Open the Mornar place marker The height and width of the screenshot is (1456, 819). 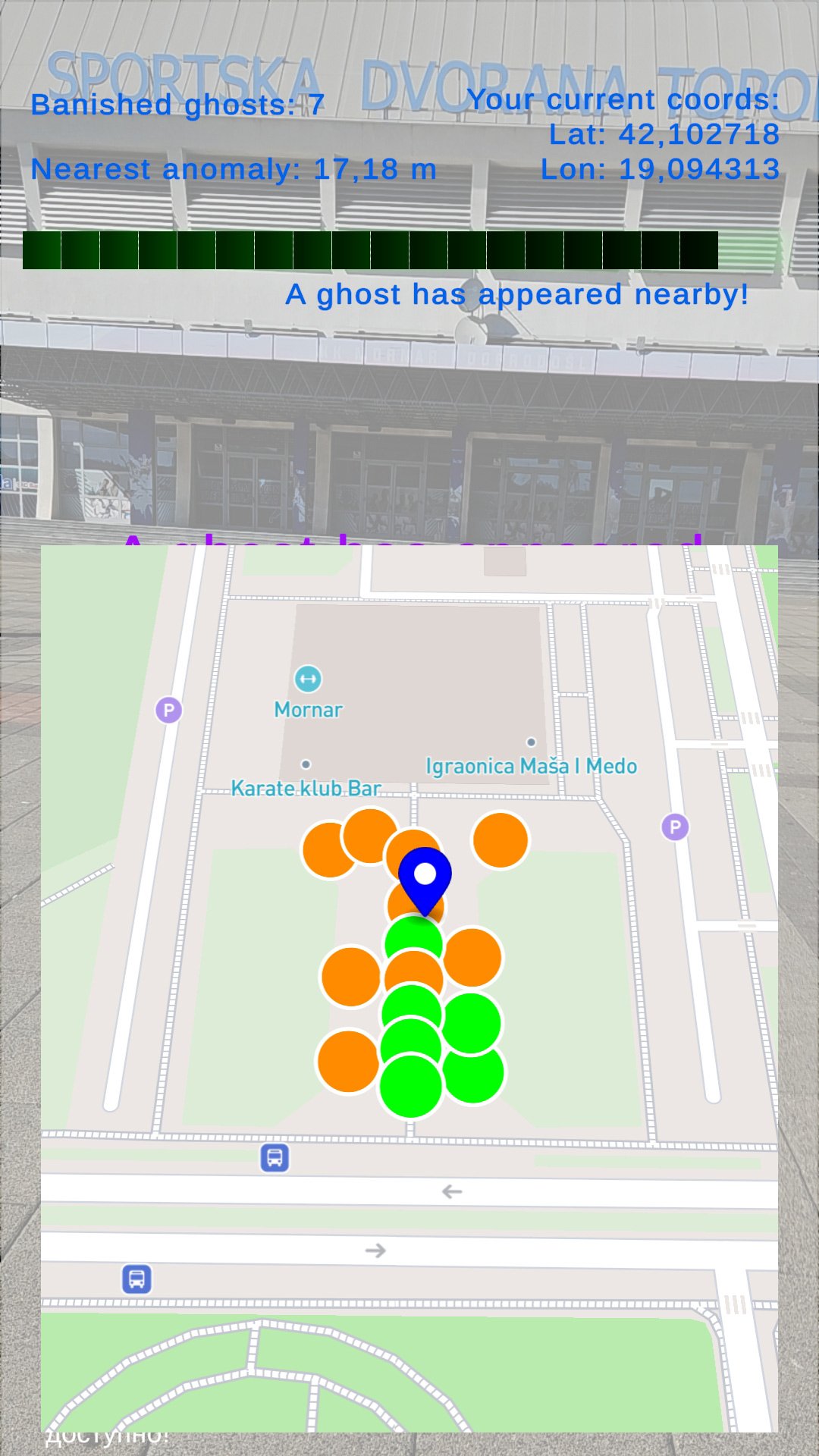click(308, 679)
